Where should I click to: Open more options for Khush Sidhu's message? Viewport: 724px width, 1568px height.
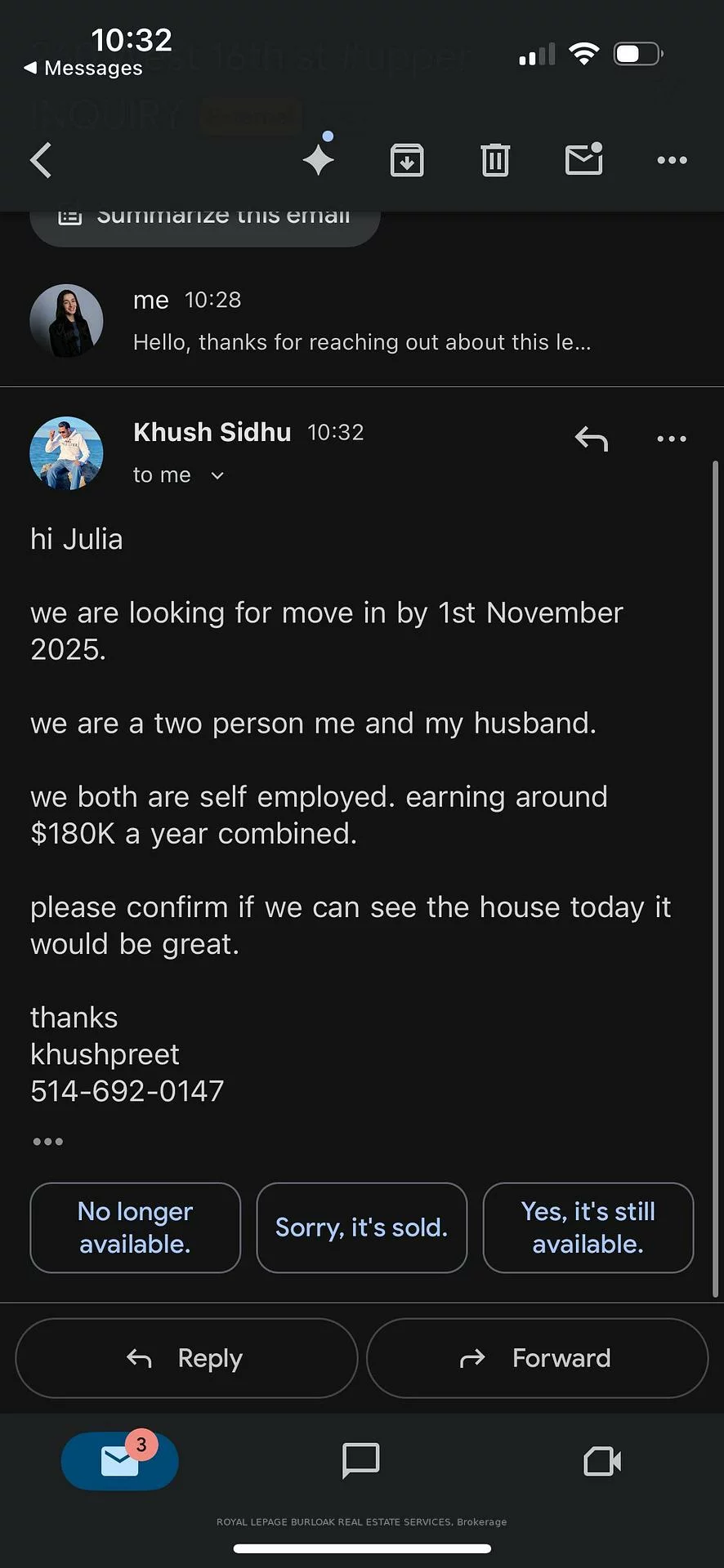coord(672,439)
